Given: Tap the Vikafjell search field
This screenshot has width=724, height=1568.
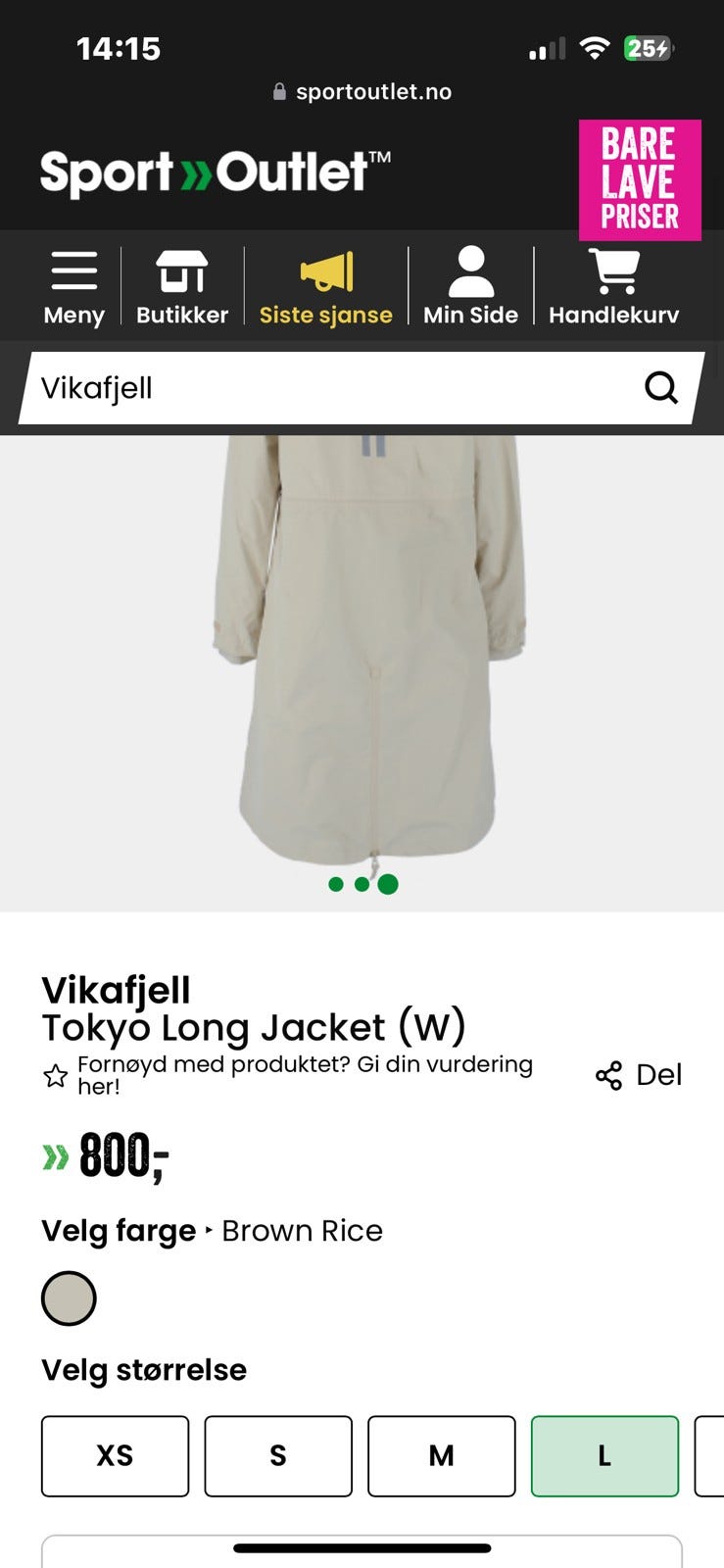Looking at the screenshot, I should (x=323, y=388).
